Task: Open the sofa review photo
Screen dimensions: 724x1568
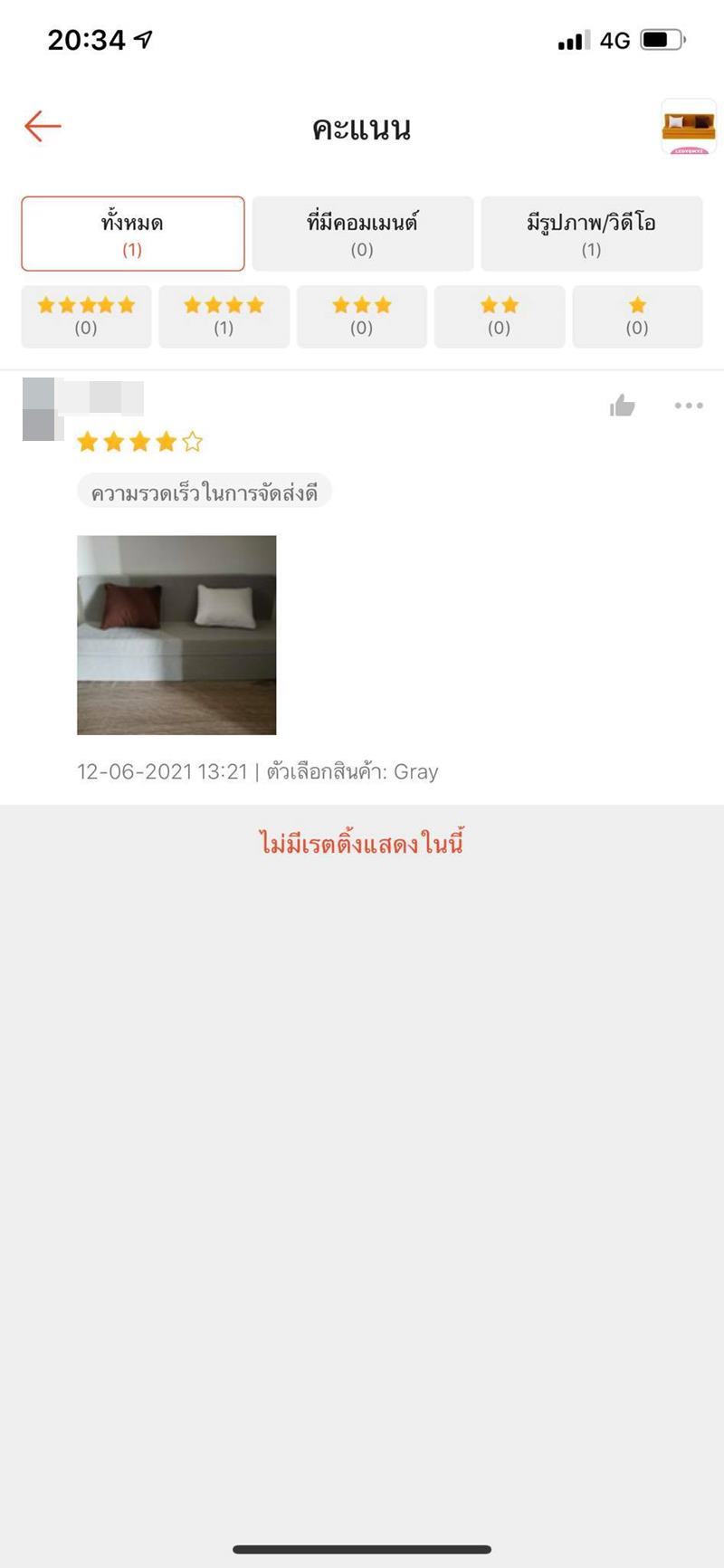Action: [x=176, y=634]
